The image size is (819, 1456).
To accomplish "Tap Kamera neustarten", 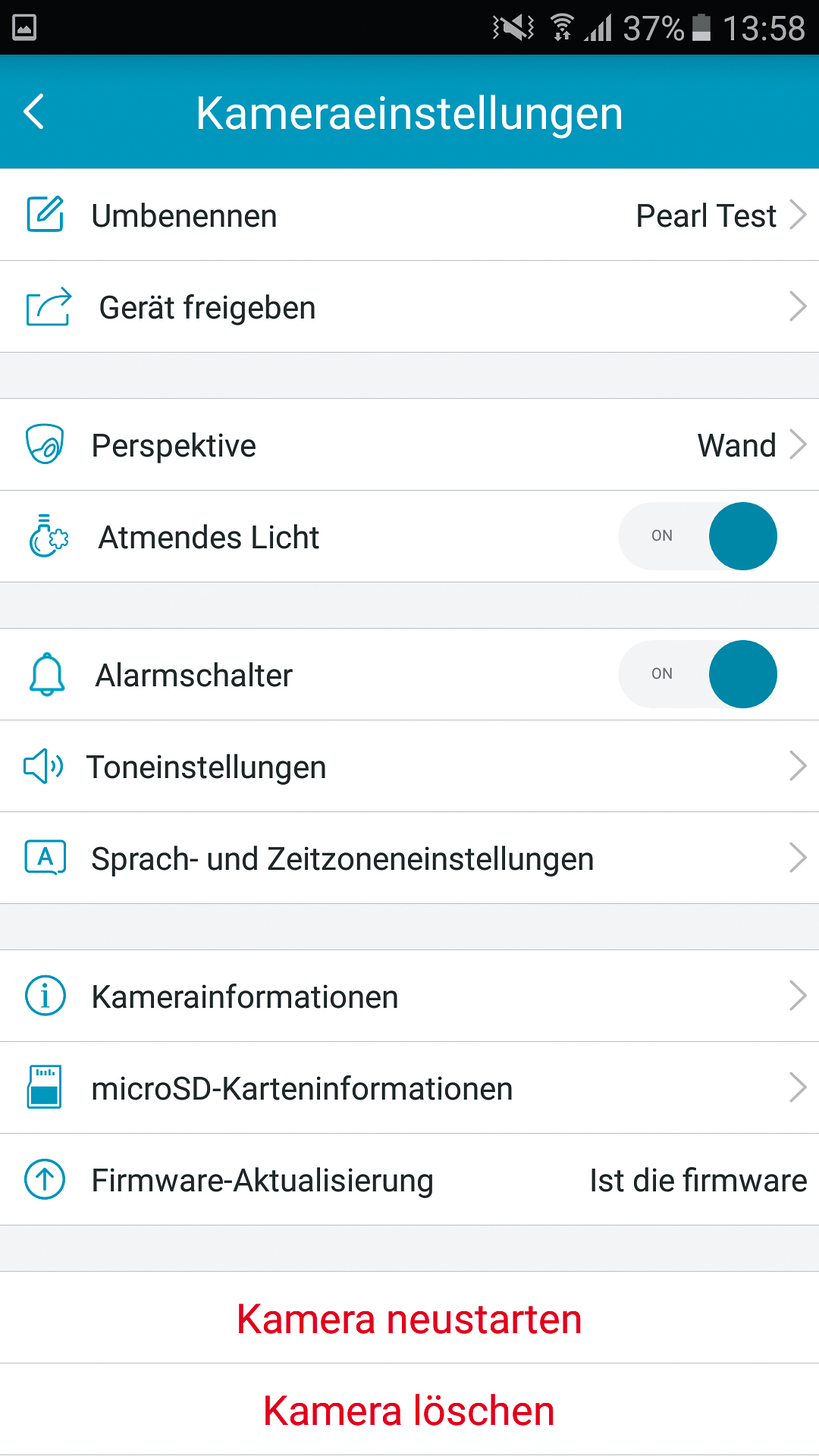I will pyautogui.click(x=409, y=1319).
